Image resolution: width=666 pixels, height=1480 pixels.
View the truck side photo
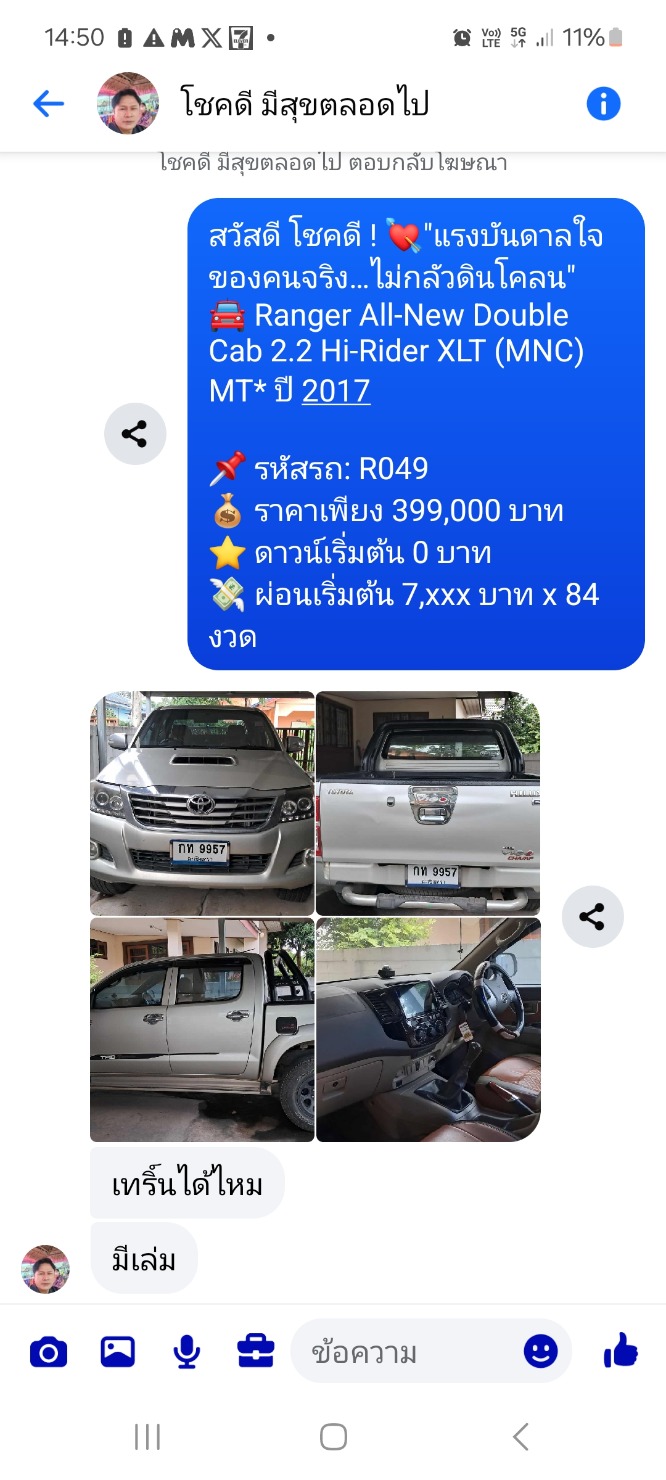202,1030
